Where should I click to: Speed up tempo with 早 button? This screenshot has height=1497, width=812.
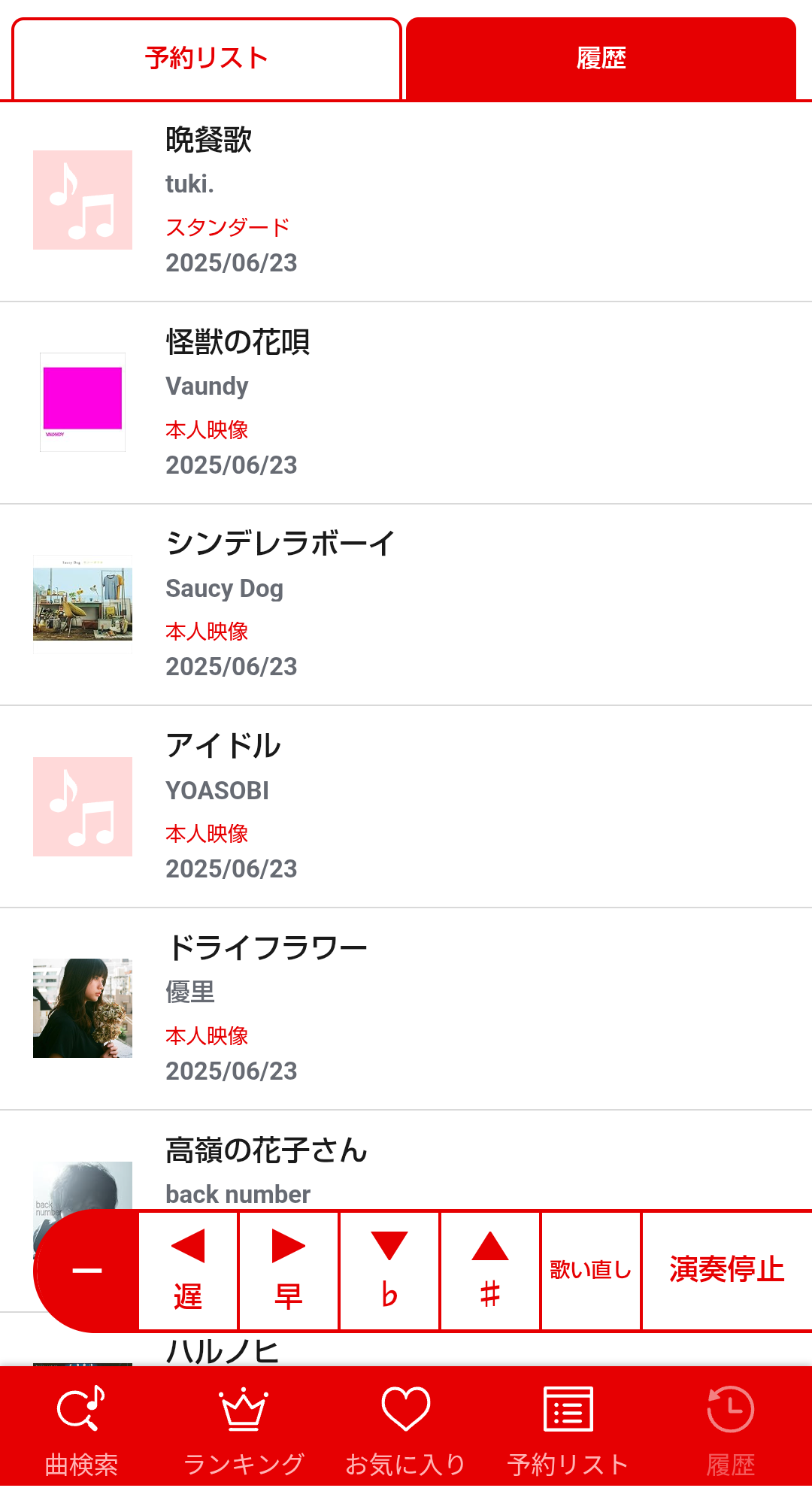289,1271
